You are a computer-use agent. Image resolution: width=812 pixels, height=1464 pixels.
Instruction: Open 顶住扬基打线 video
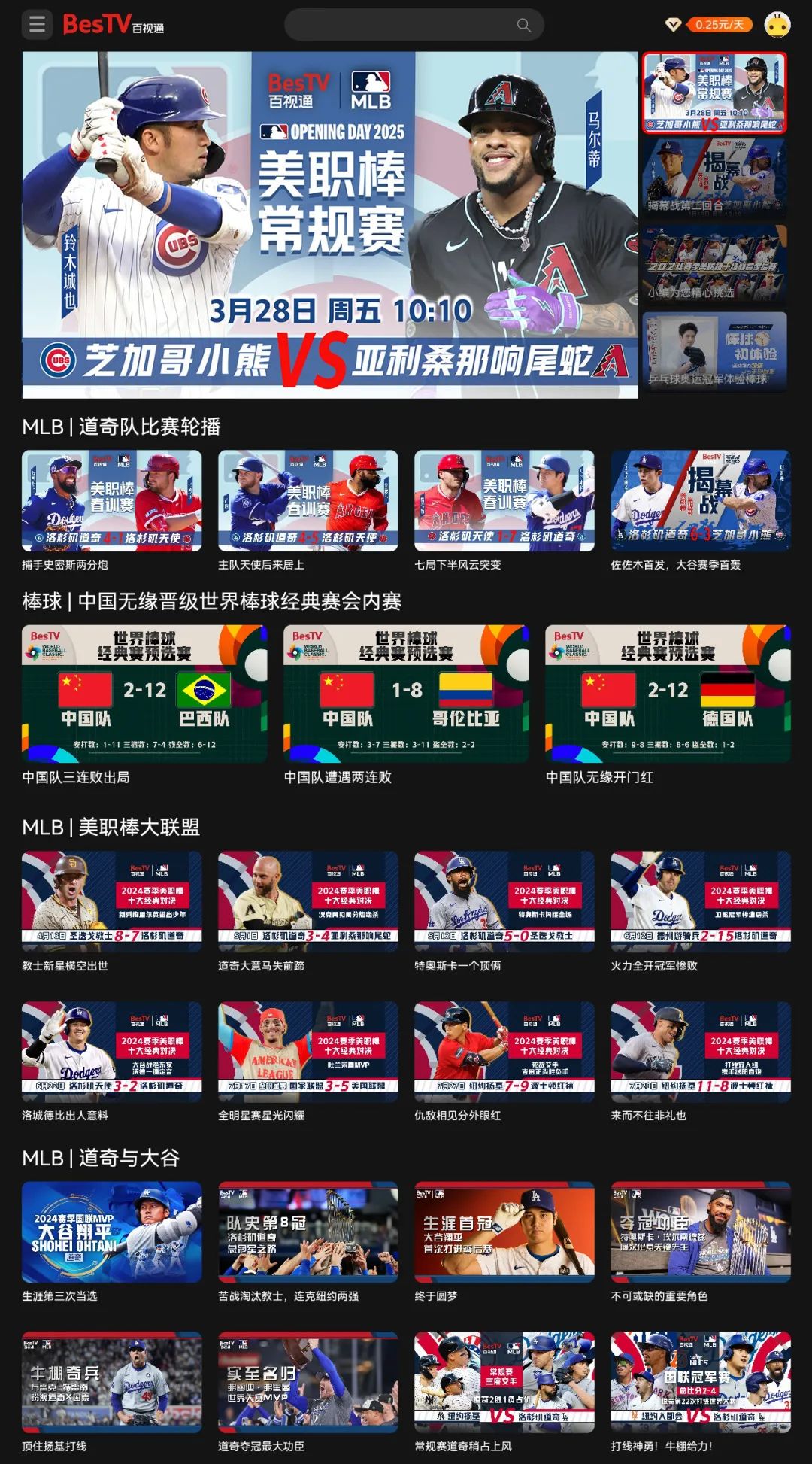111,1382
